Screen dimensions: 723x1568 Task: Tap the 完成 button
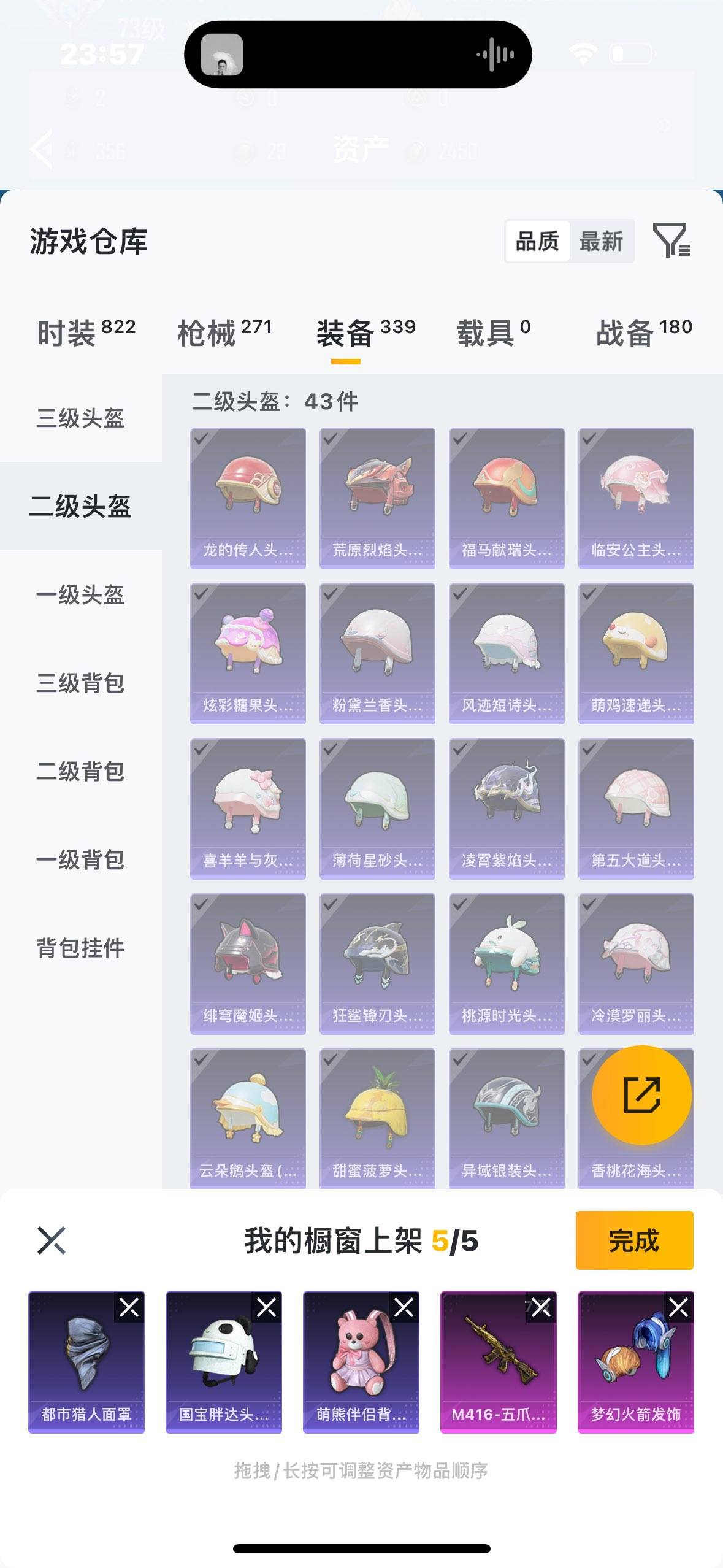[x=634, y=1240]
